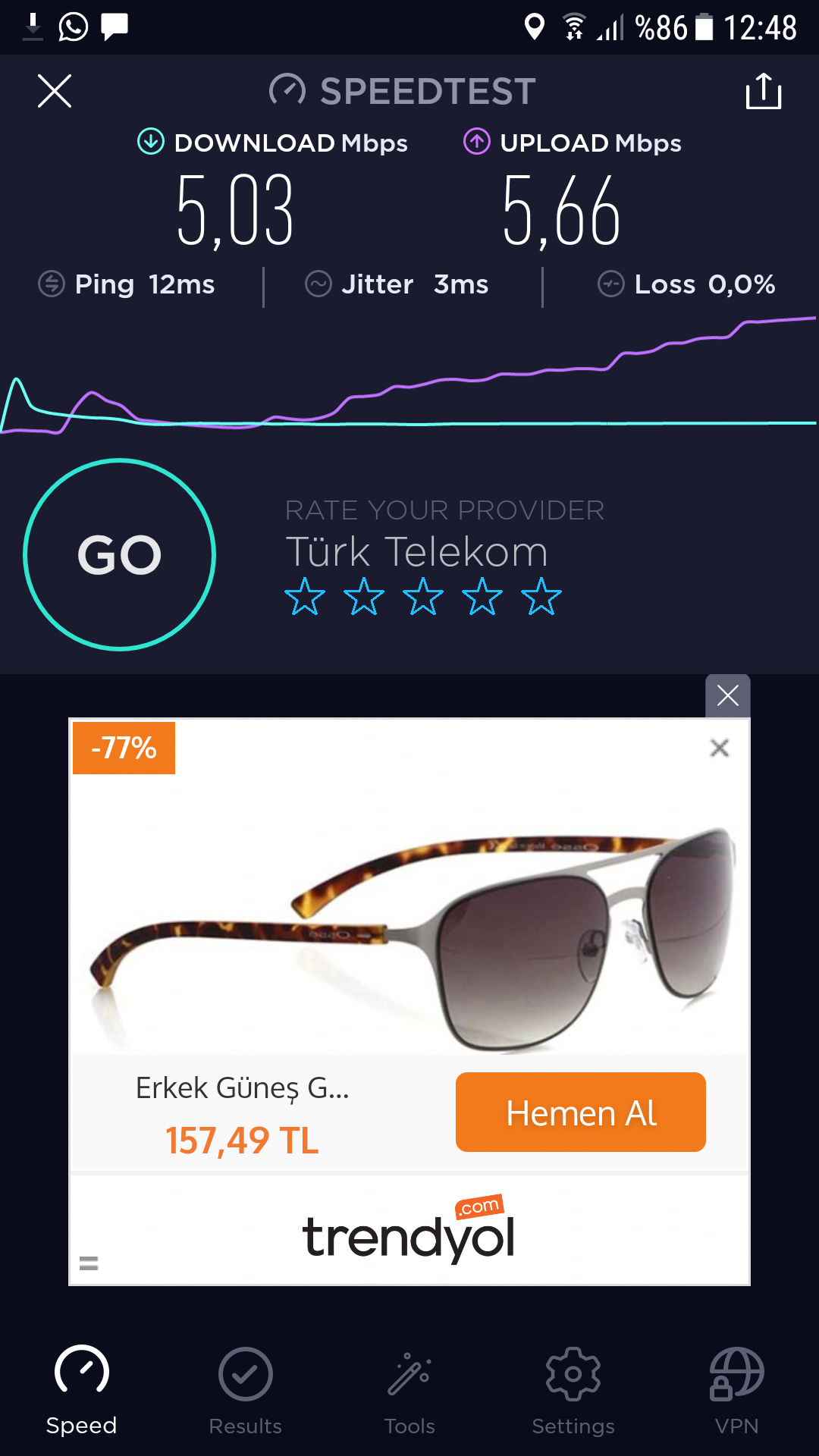Open the Tools tab
Viewport: 819px width, 1456px height.
tap(409, 1391)
